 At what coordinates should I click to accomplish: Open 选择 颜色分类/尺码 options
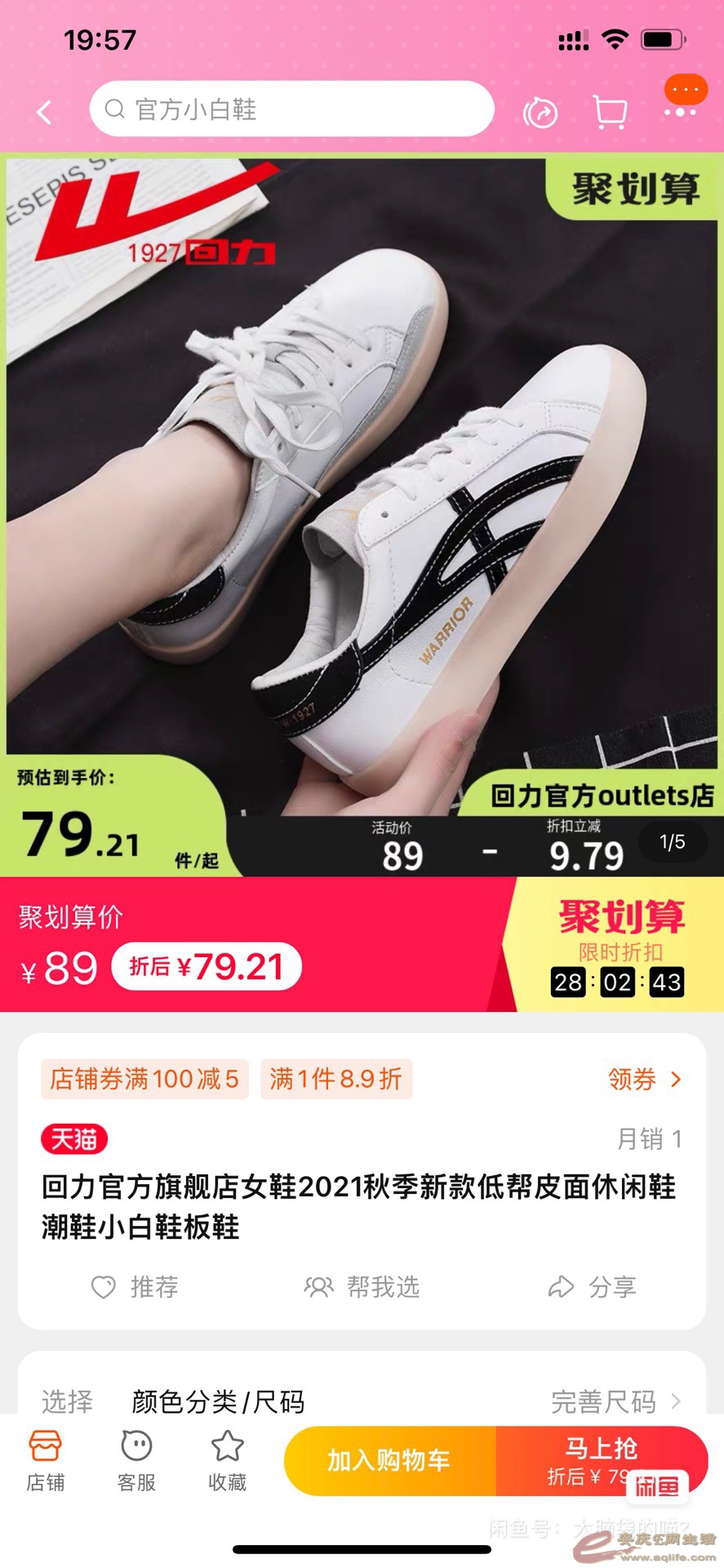coord(218,1401)
